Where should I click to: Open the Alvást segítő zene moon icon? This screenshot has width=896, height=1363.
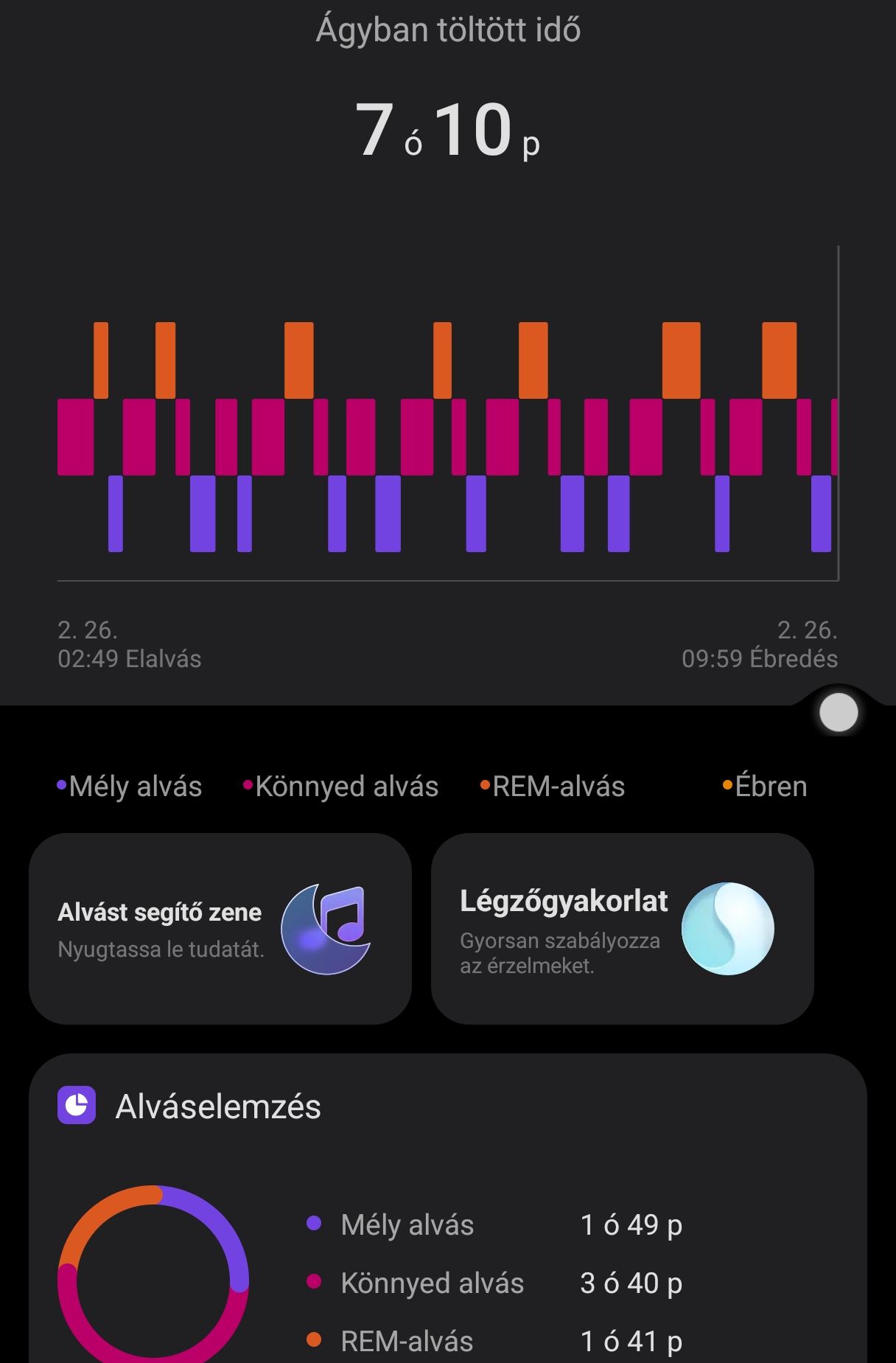coord(326,927)
